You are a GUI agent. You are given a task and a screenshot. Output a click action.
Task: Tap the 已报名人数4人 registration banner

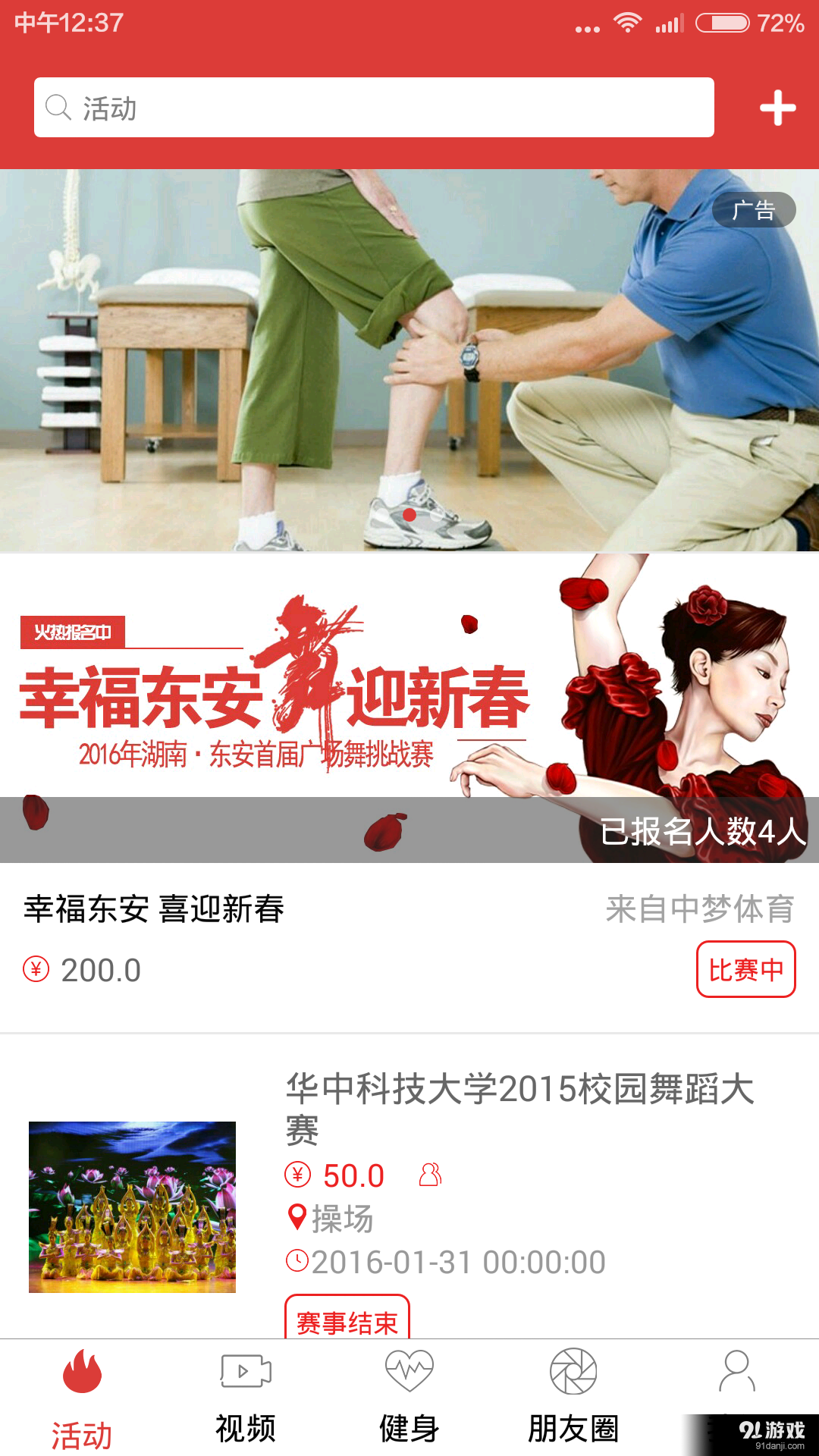(x=701, y=831)
